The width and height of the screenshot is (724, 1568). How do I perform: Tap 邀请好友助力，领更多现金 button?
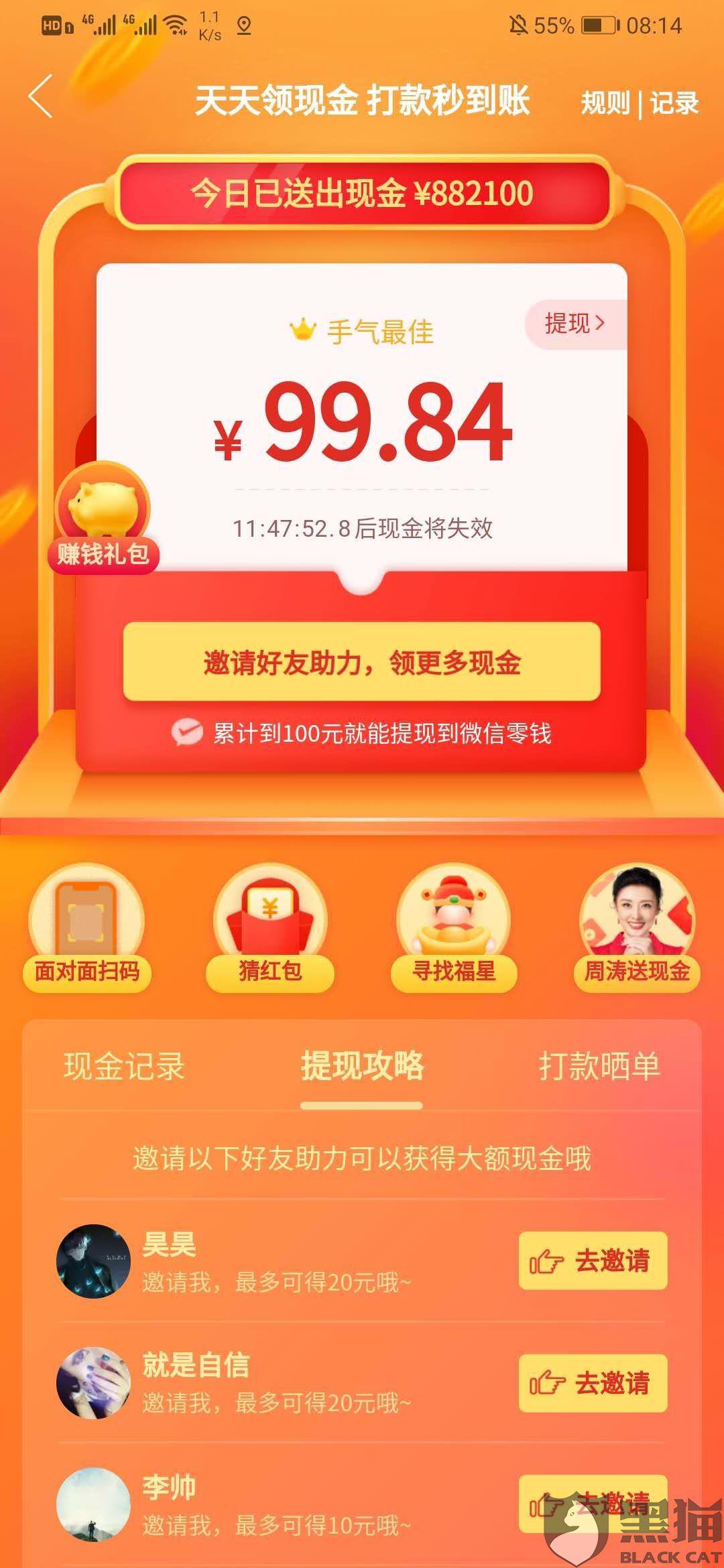[x=362, y=662]
